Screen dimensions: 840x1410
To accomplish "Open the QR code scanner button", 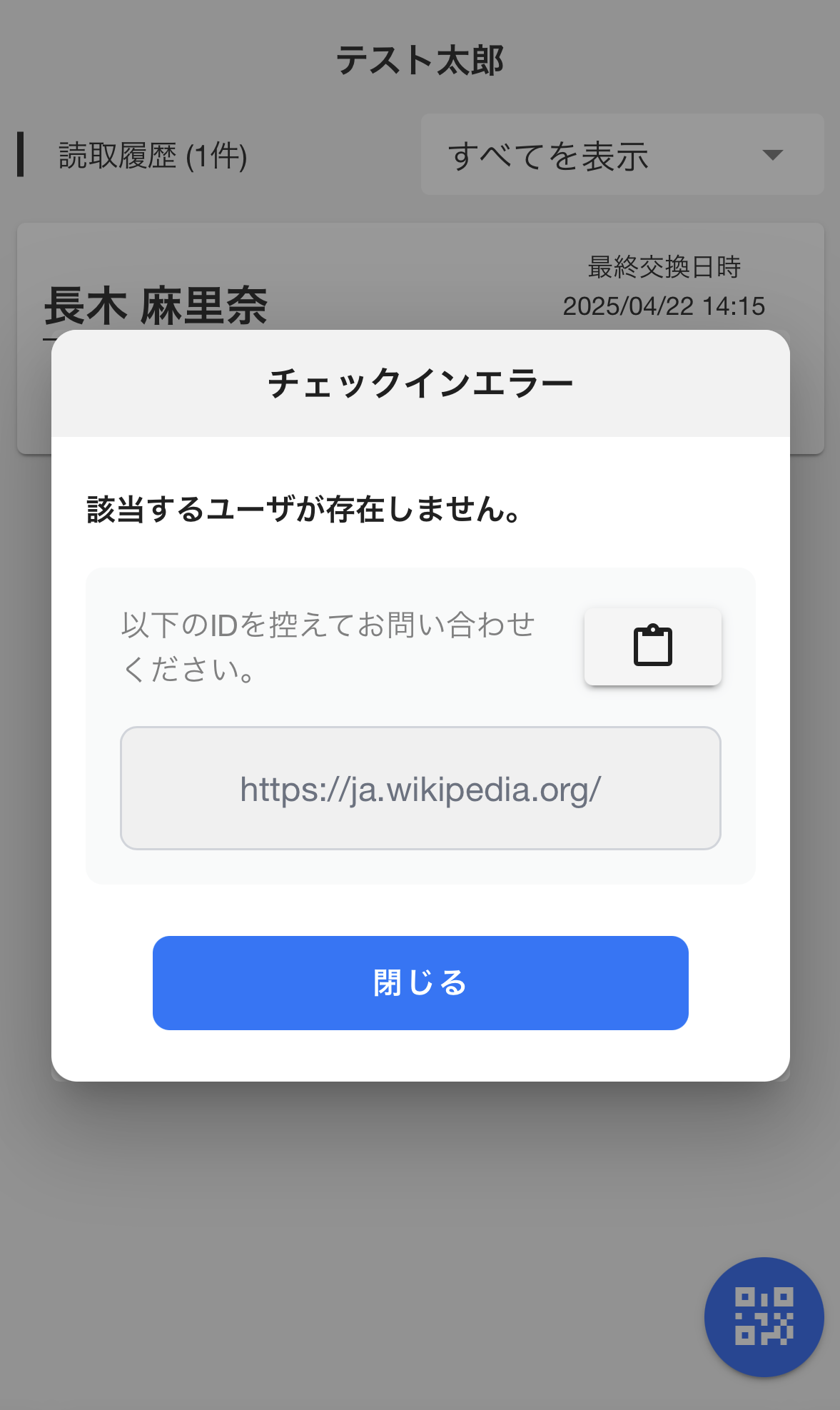I will [764, 1316].
